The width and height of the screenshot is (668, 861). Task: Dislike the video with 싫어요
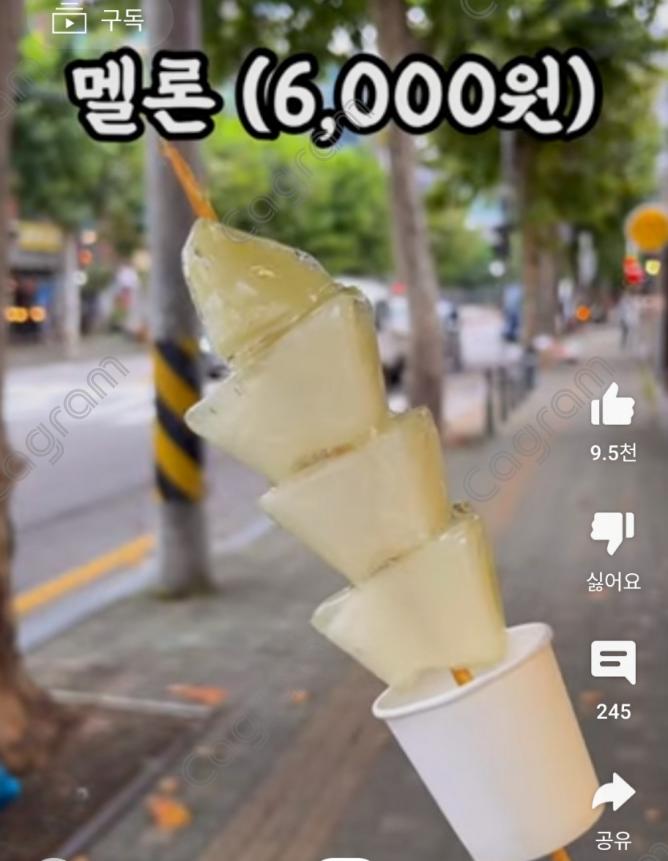(612, 534)
